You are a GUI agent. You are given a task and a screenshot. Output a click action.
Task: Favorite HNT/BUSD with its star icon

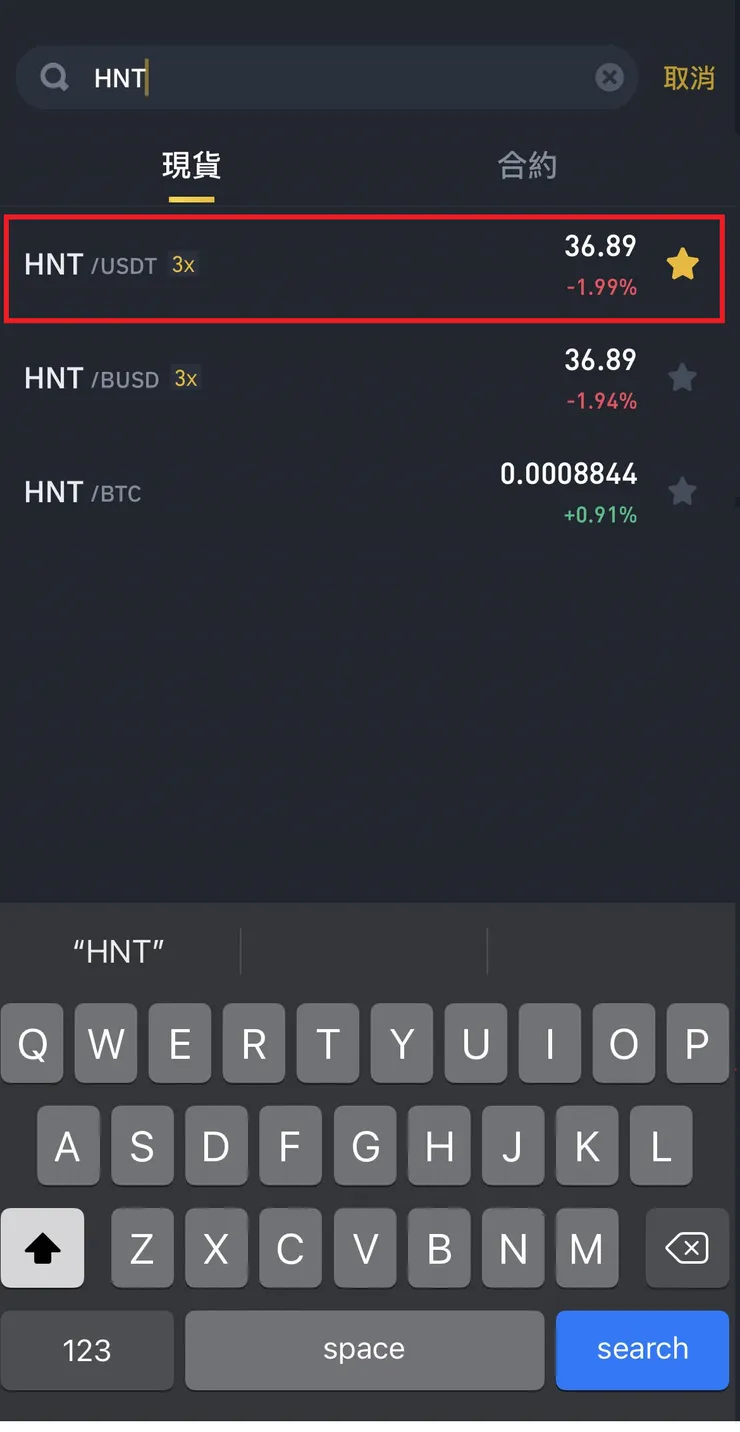click(682, 378)
